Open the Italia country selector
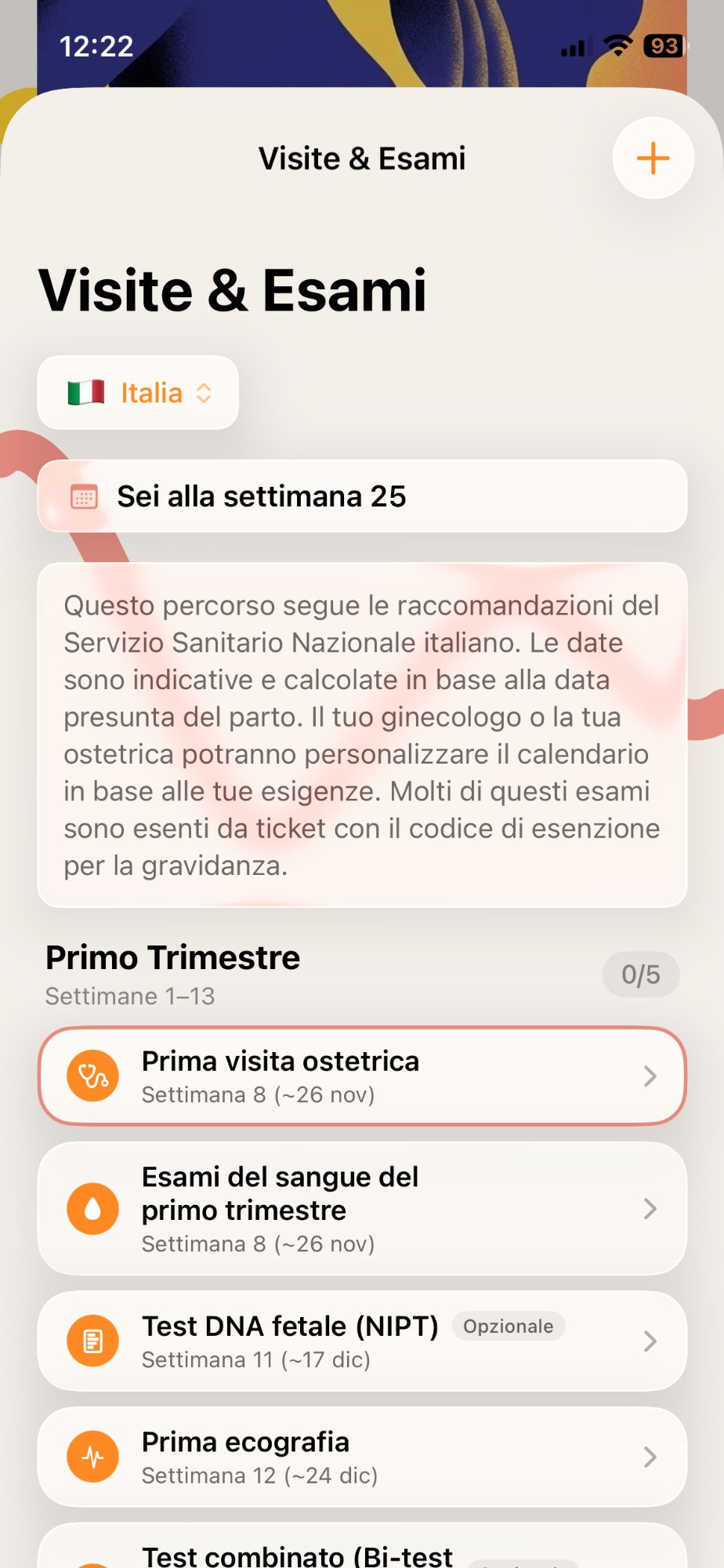This screenshot has height=1568, width=724. [139, 393]
